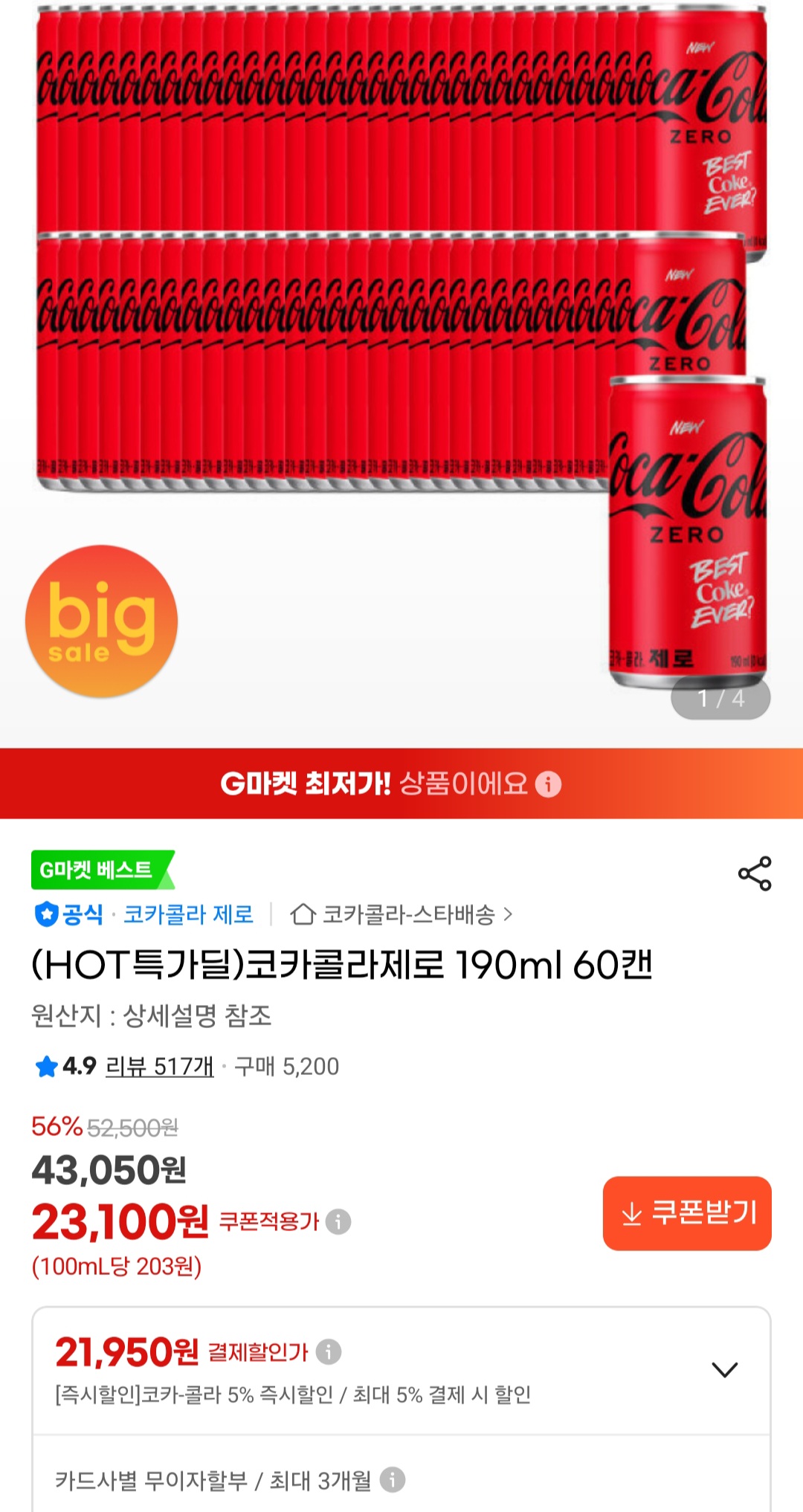Viewport: 803px width, 1512px height.
Task: Open the 리뷰 517개 reviews link
Action: click(159, 1067)
